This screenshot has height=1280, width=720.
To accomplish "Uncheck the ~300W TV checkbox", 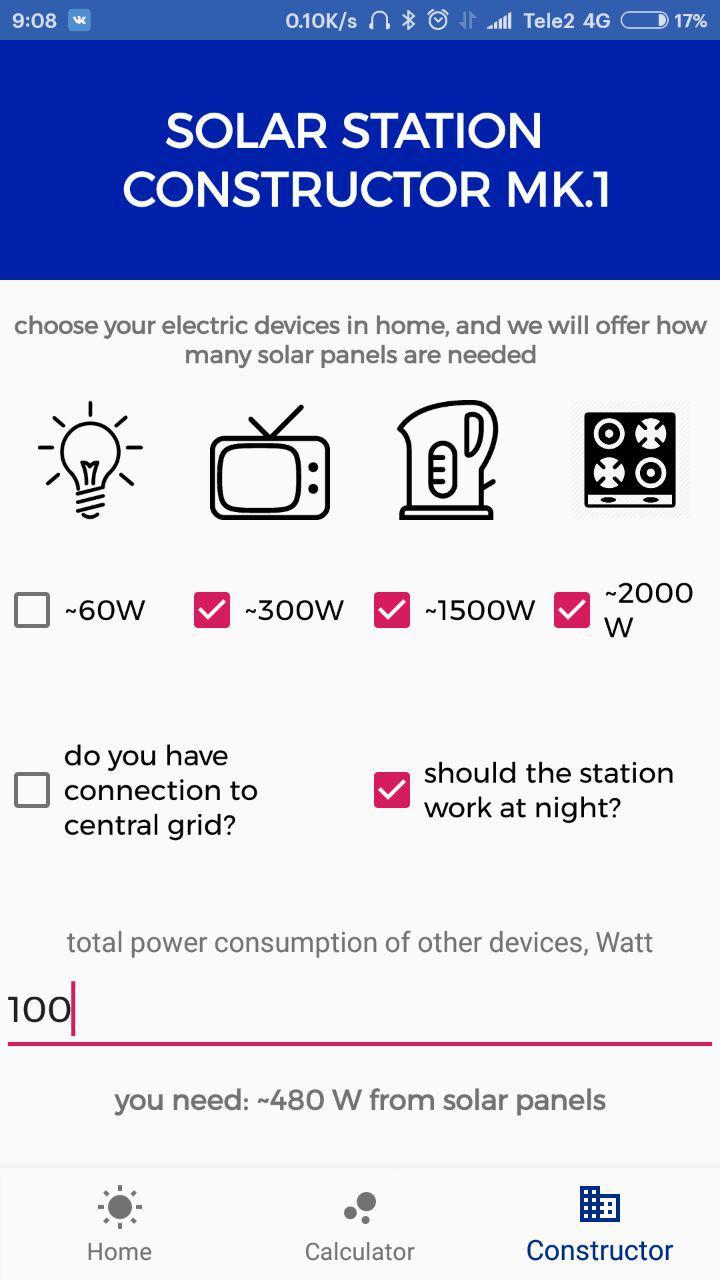I will [212, 610].
